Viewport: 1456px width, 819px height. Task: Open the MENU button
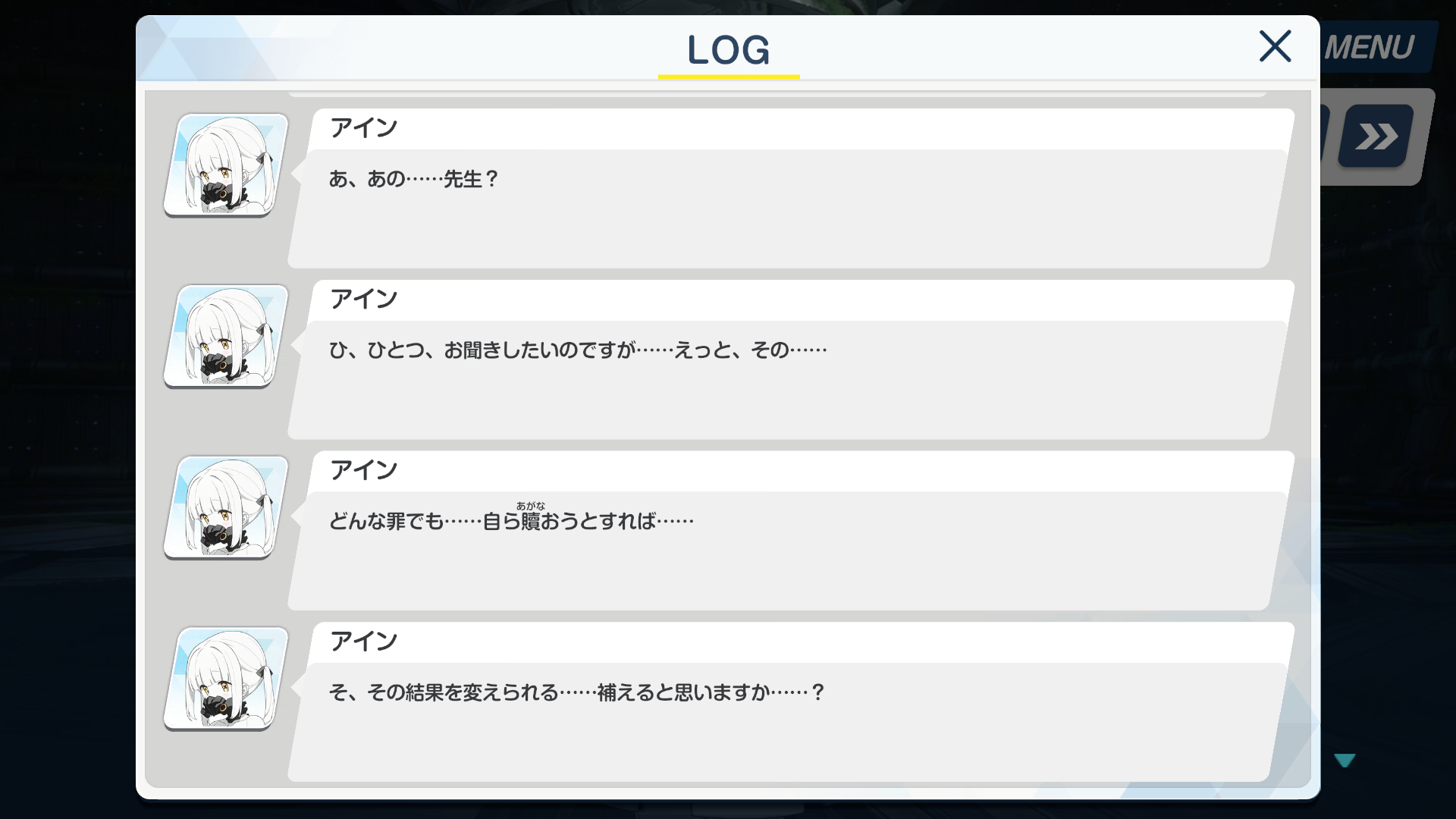pyautogui.click(x=1373, y=47)
